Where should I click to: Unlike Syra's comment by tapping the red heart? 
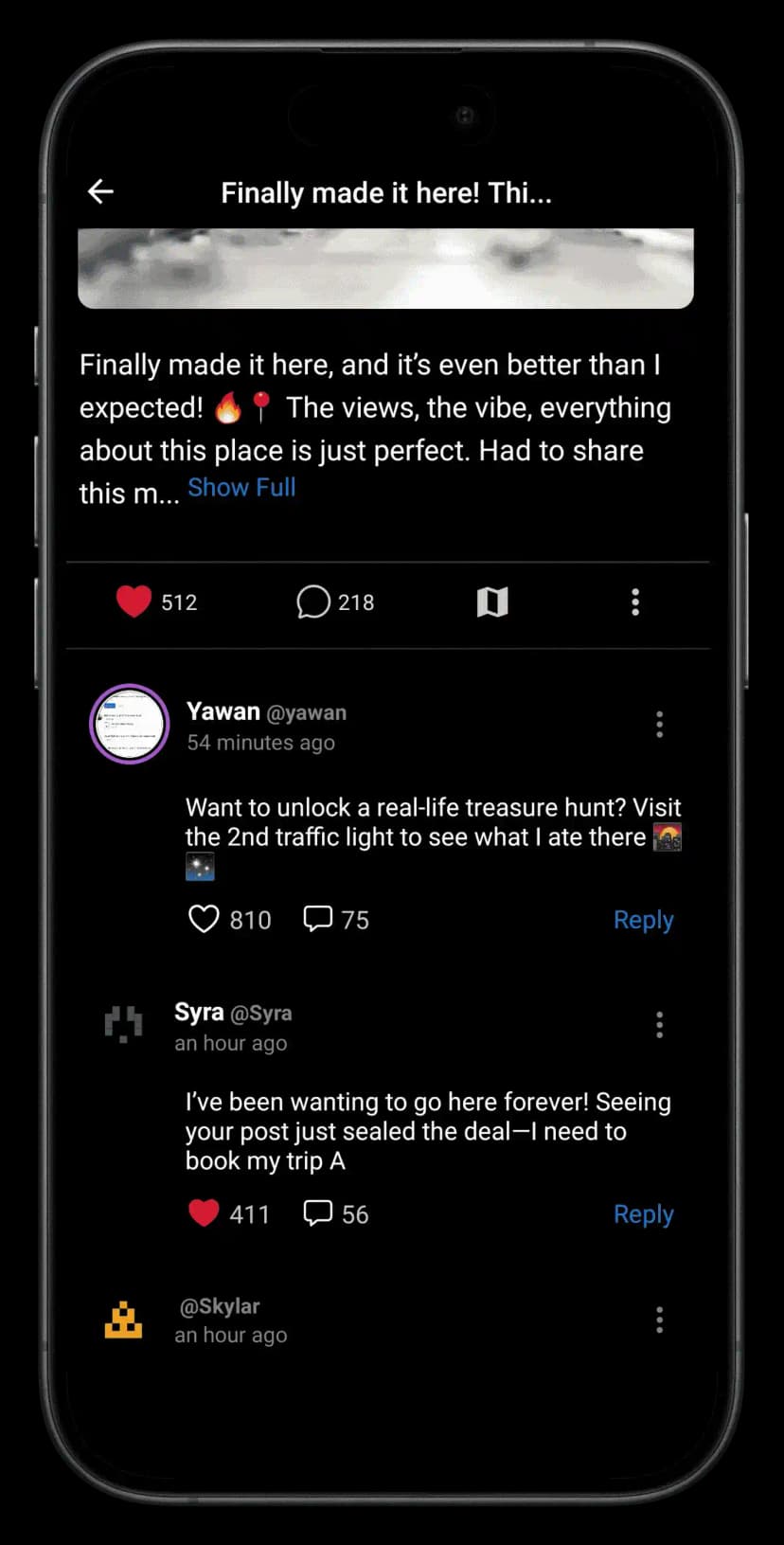(204, 1213)
